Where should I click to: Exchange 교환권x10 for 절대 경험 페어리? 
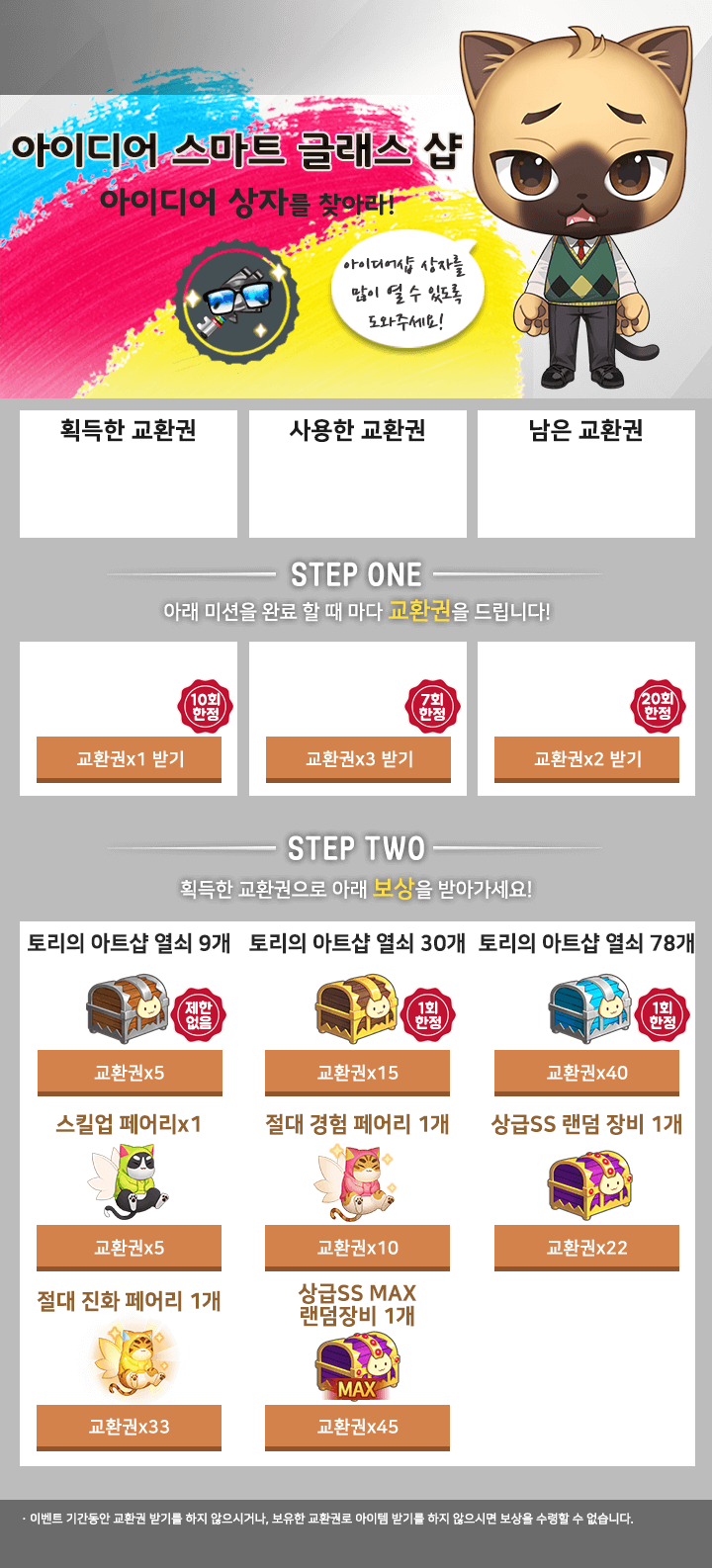[357, 1248]
